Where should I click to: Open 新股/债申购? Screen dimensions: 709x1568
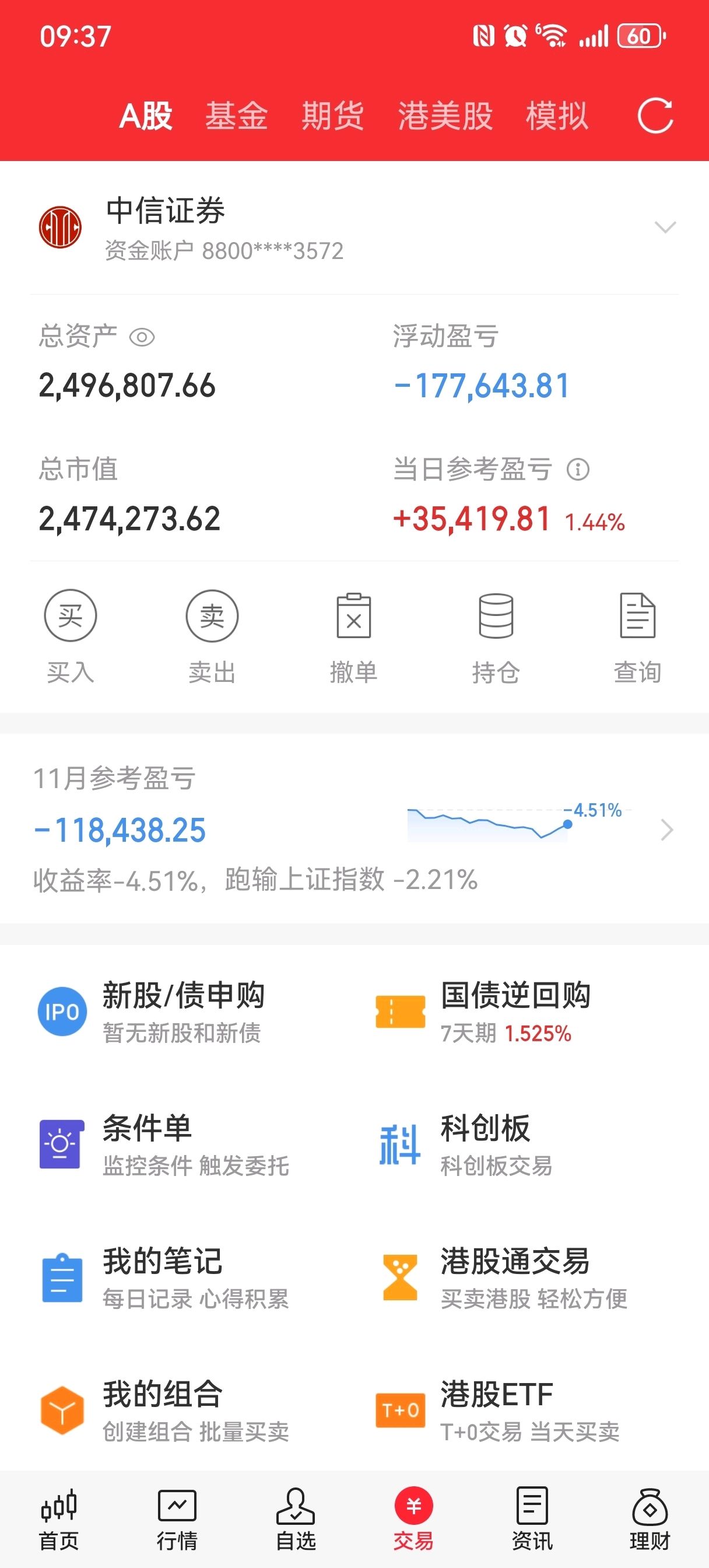[182, 1012]
